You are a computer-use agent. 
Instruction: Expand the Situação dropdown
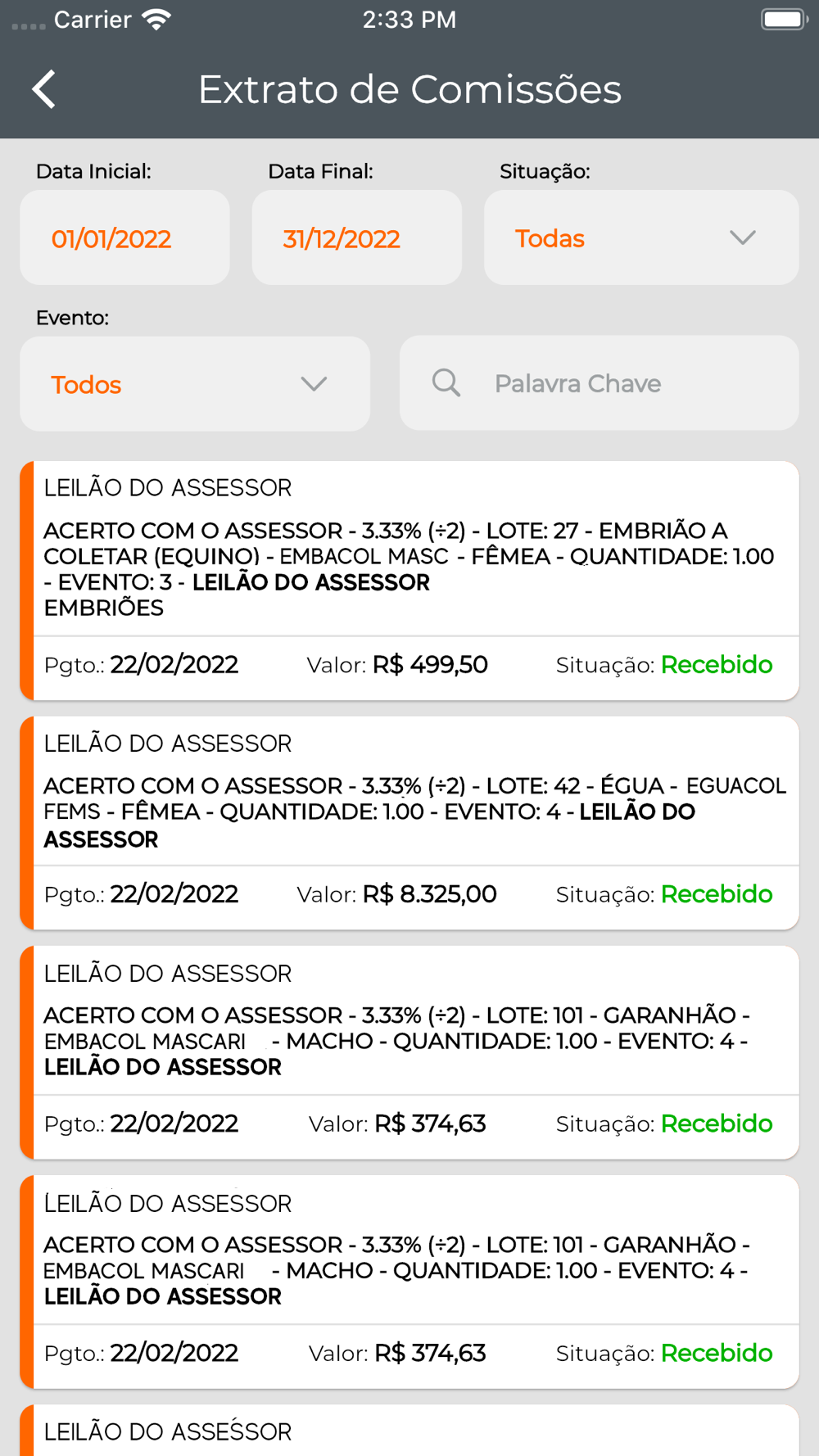(640, 238)
